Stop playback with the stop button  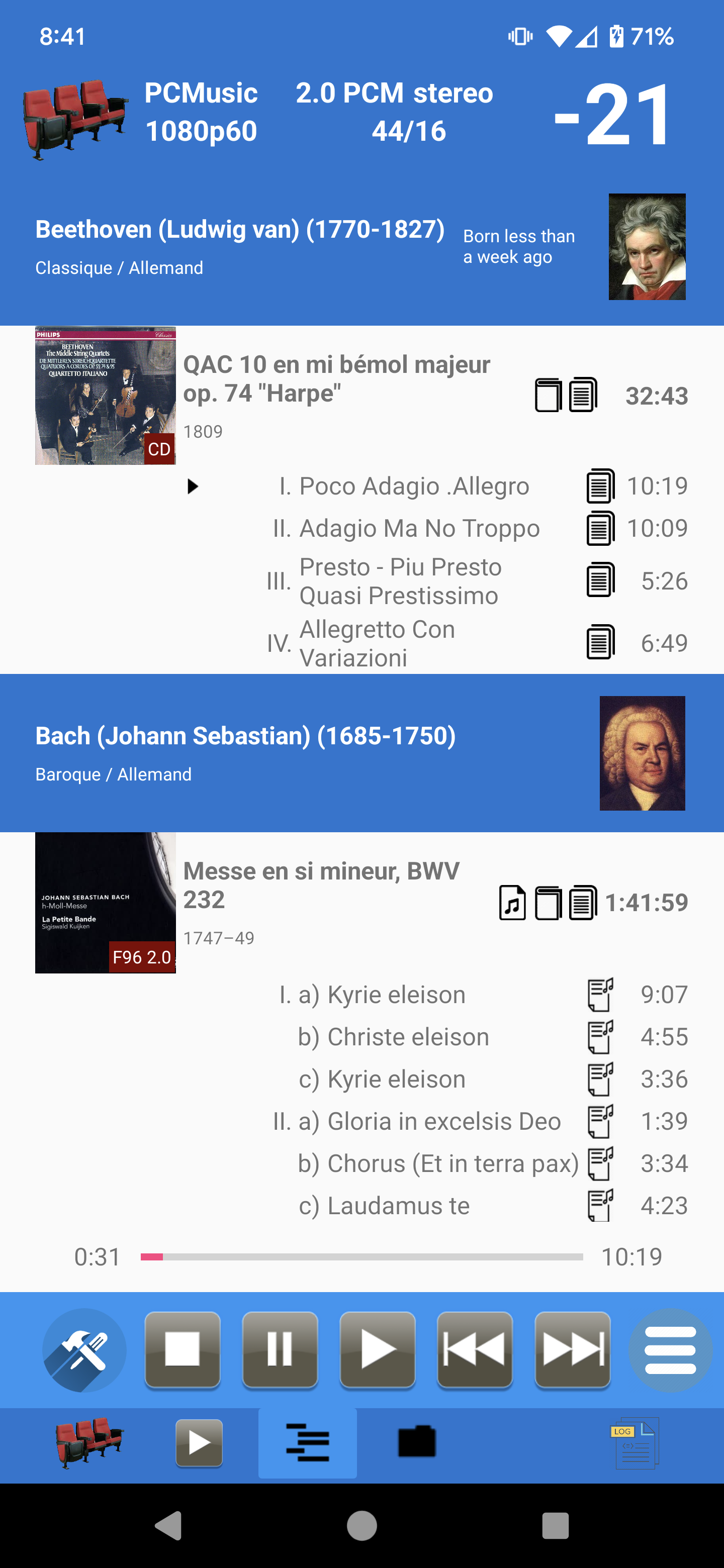tap(182, 1349)
